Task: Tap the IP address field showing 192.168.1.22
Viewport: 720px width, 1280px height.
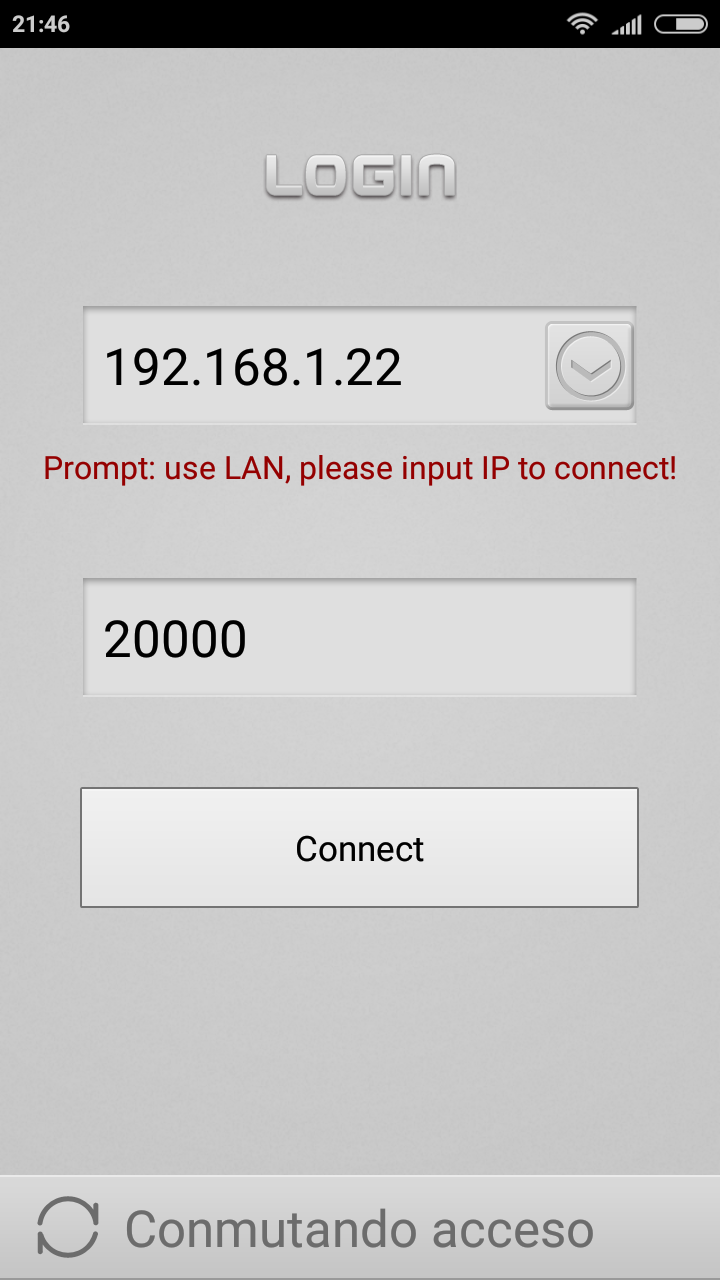Action: pos(313,366)
